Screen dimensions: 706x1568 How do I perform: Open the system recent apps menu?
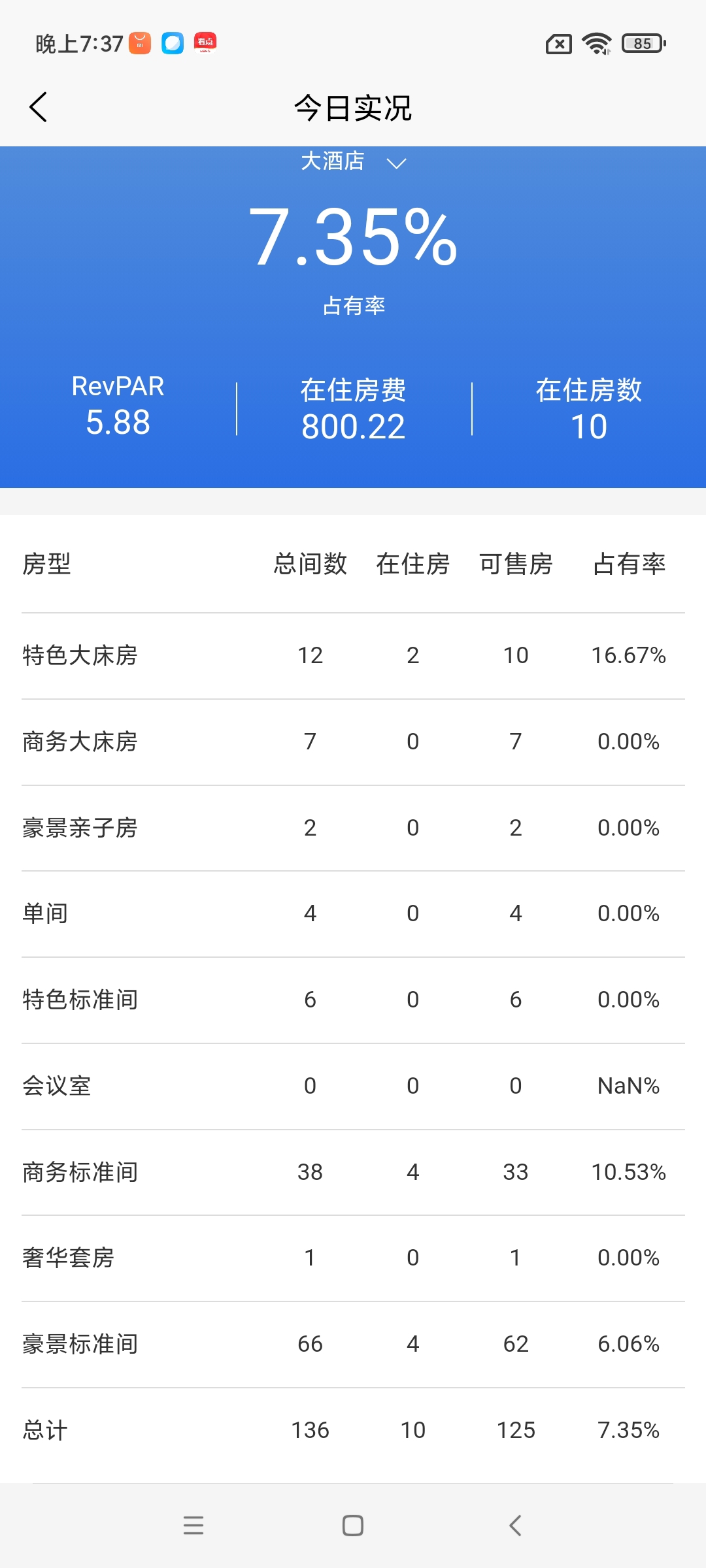193,1525
